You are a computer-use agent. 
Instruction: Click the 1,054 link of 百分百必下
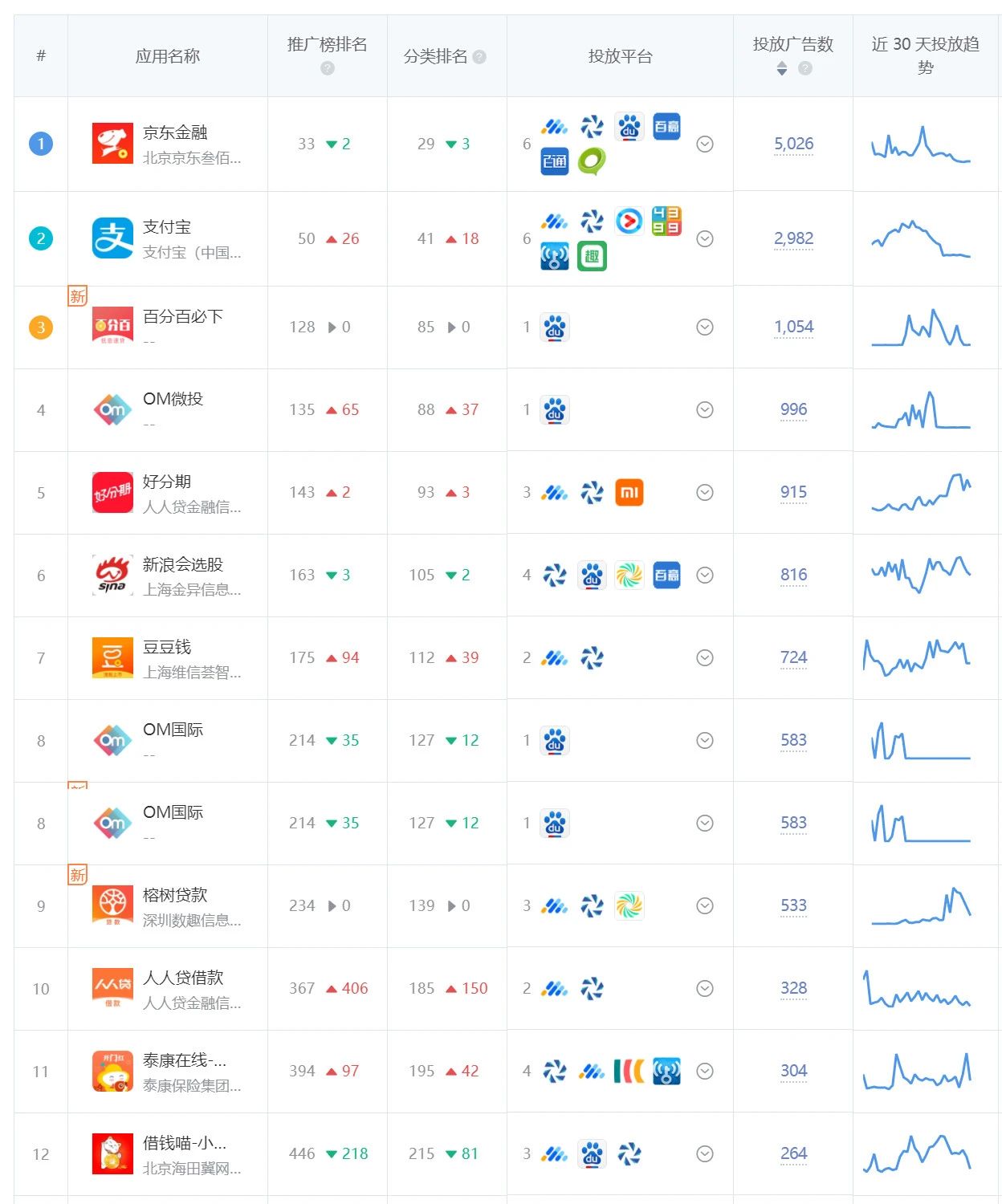(793, 326)
